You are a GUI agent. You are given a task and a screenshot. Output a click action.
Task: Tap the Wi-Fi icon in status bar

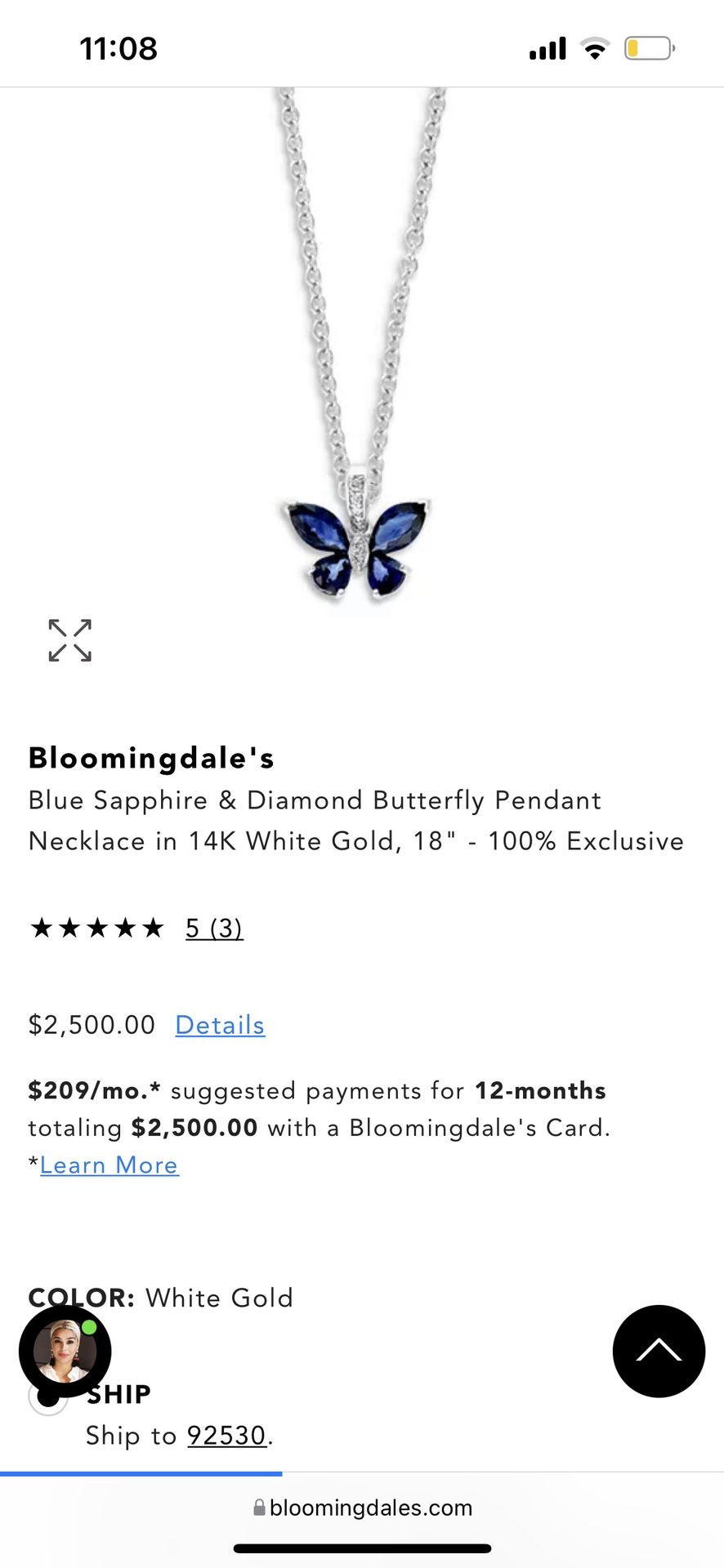(596, 48)
